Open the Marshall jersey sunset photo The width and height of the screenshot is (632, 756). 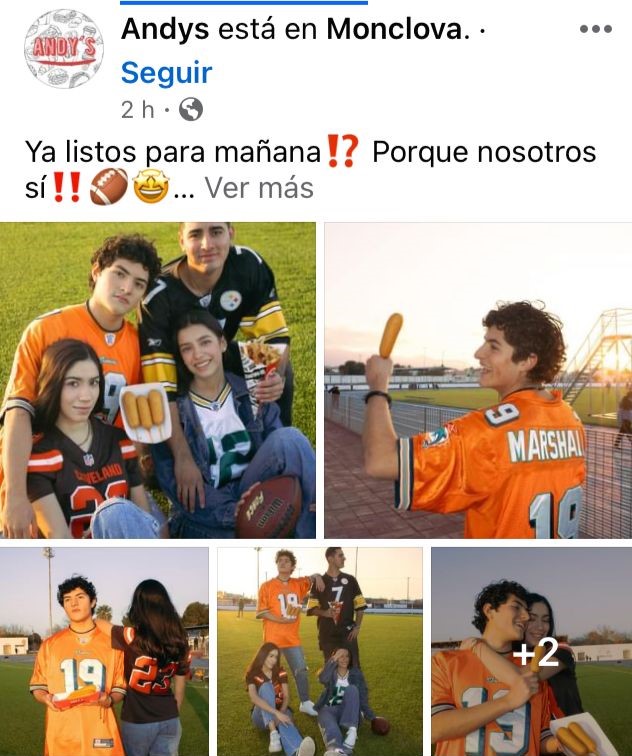click(x=478, y=380)
